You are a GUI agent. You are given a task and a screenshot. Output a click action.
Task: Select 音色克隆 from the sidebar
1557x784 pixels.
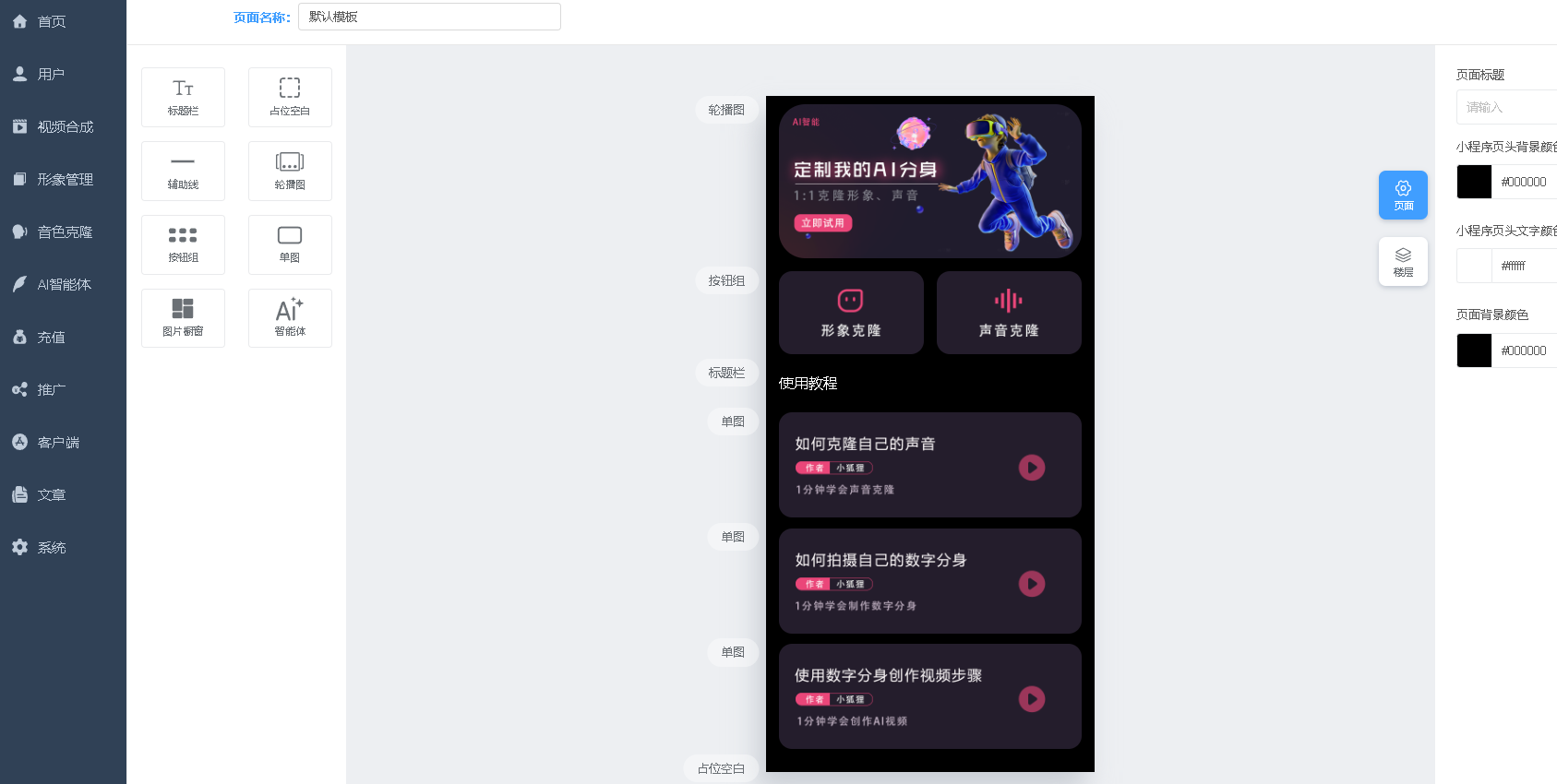click(65, 232)
